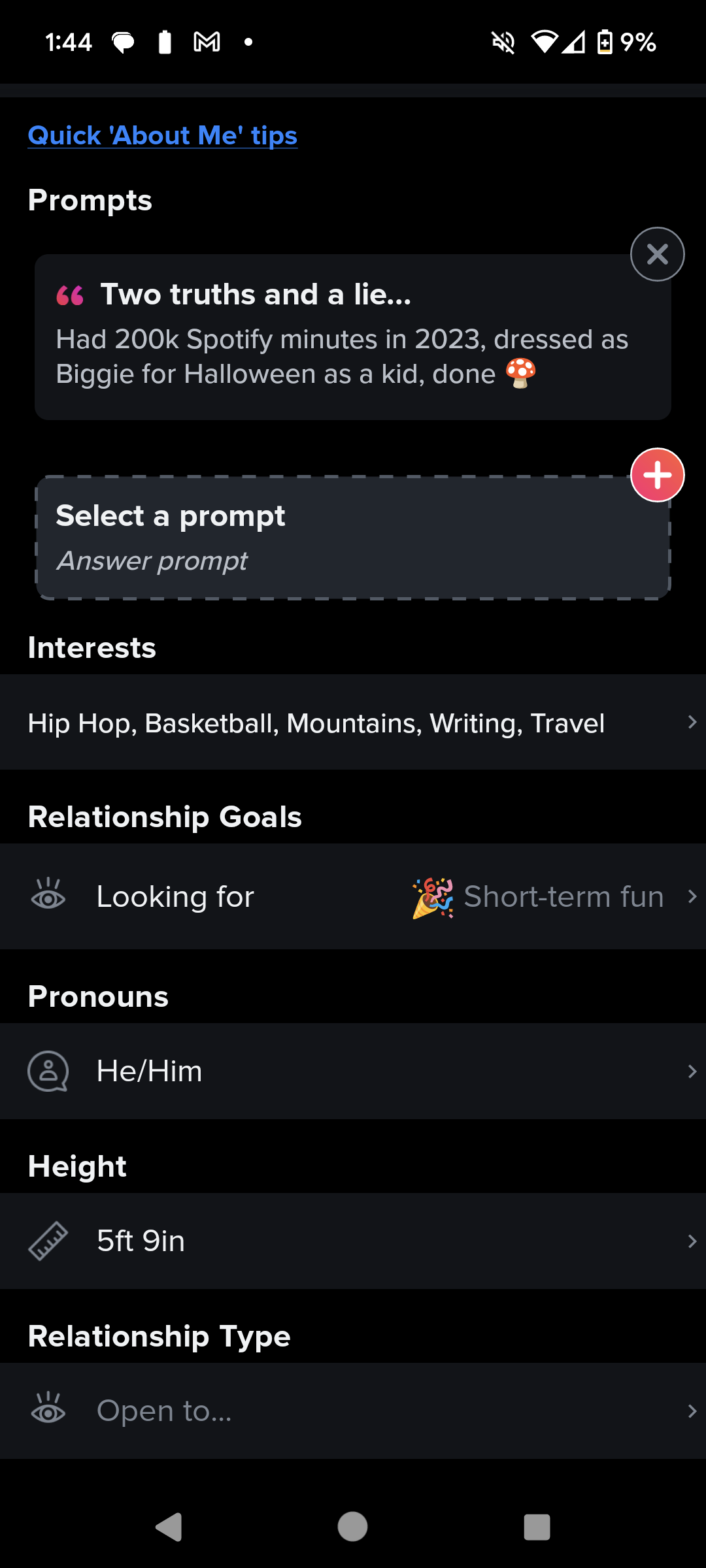
Task: Open the Interests list row
Action: (x=353, y=723)
